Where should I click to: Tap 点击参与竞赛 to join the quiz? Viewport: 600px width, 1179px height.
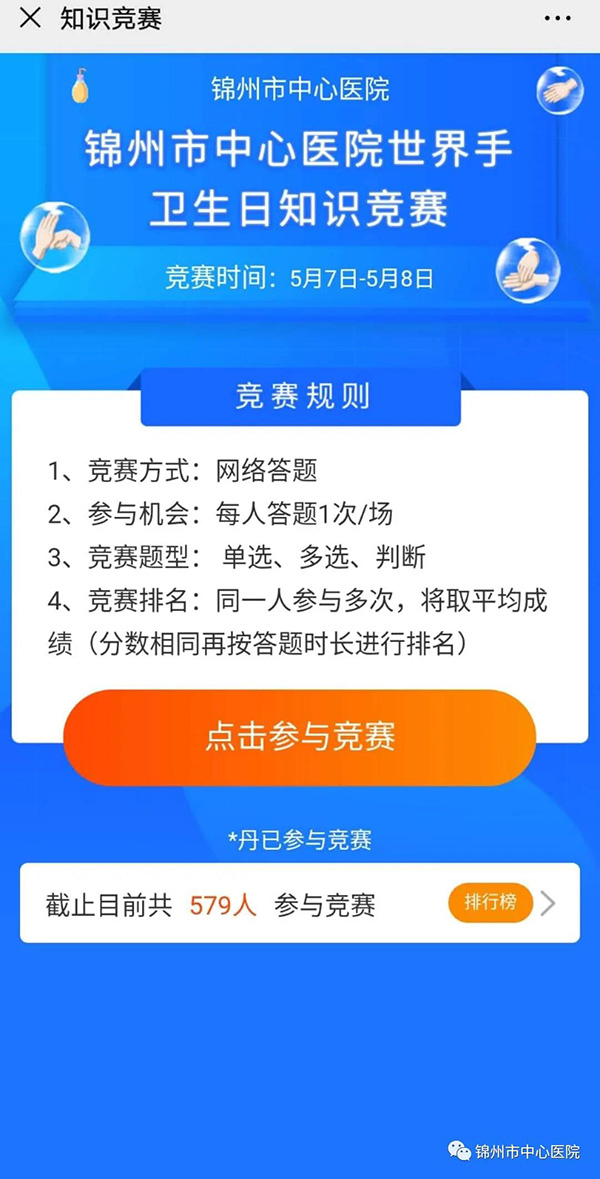300,737
